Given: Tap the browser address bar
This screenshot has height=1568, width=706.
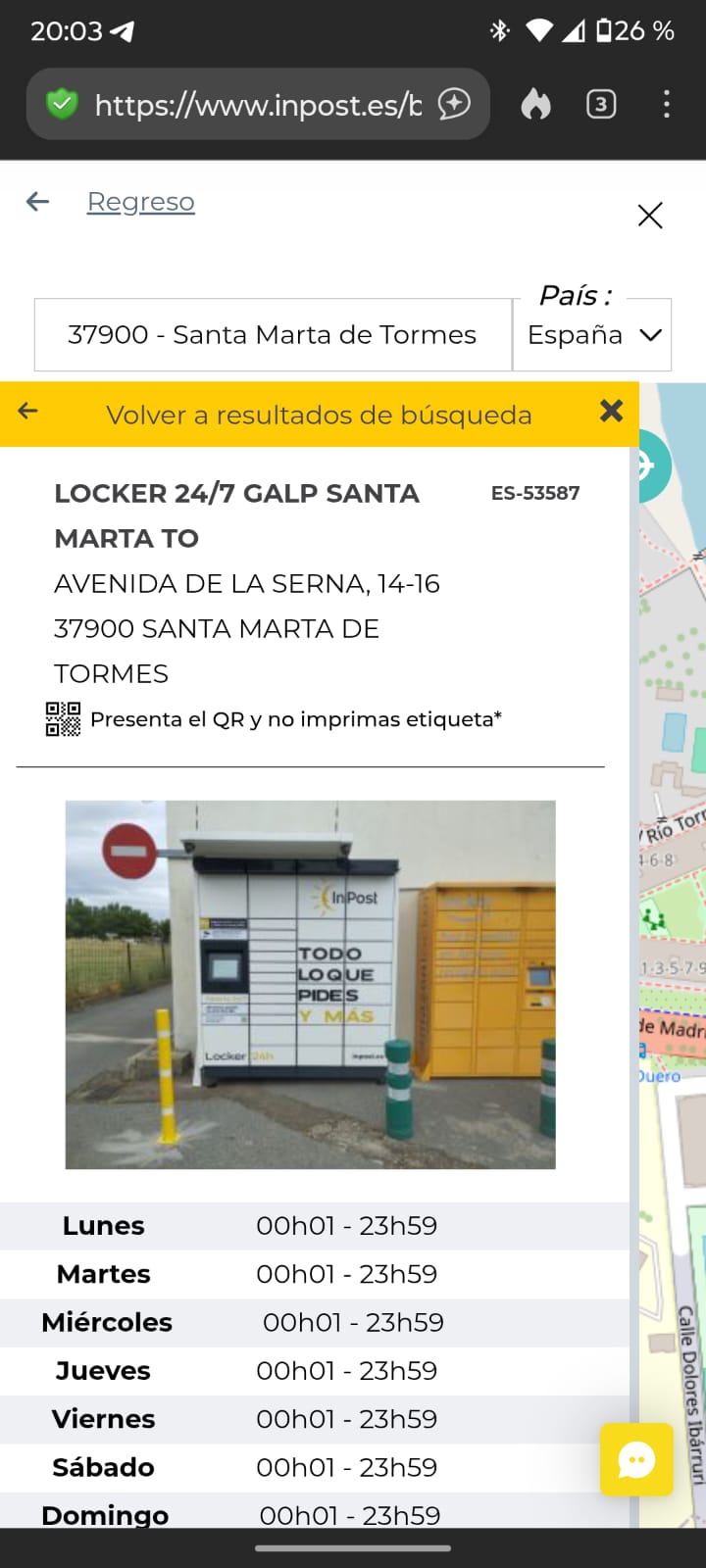Looking at the screenshot, I should tap(257, 105).
